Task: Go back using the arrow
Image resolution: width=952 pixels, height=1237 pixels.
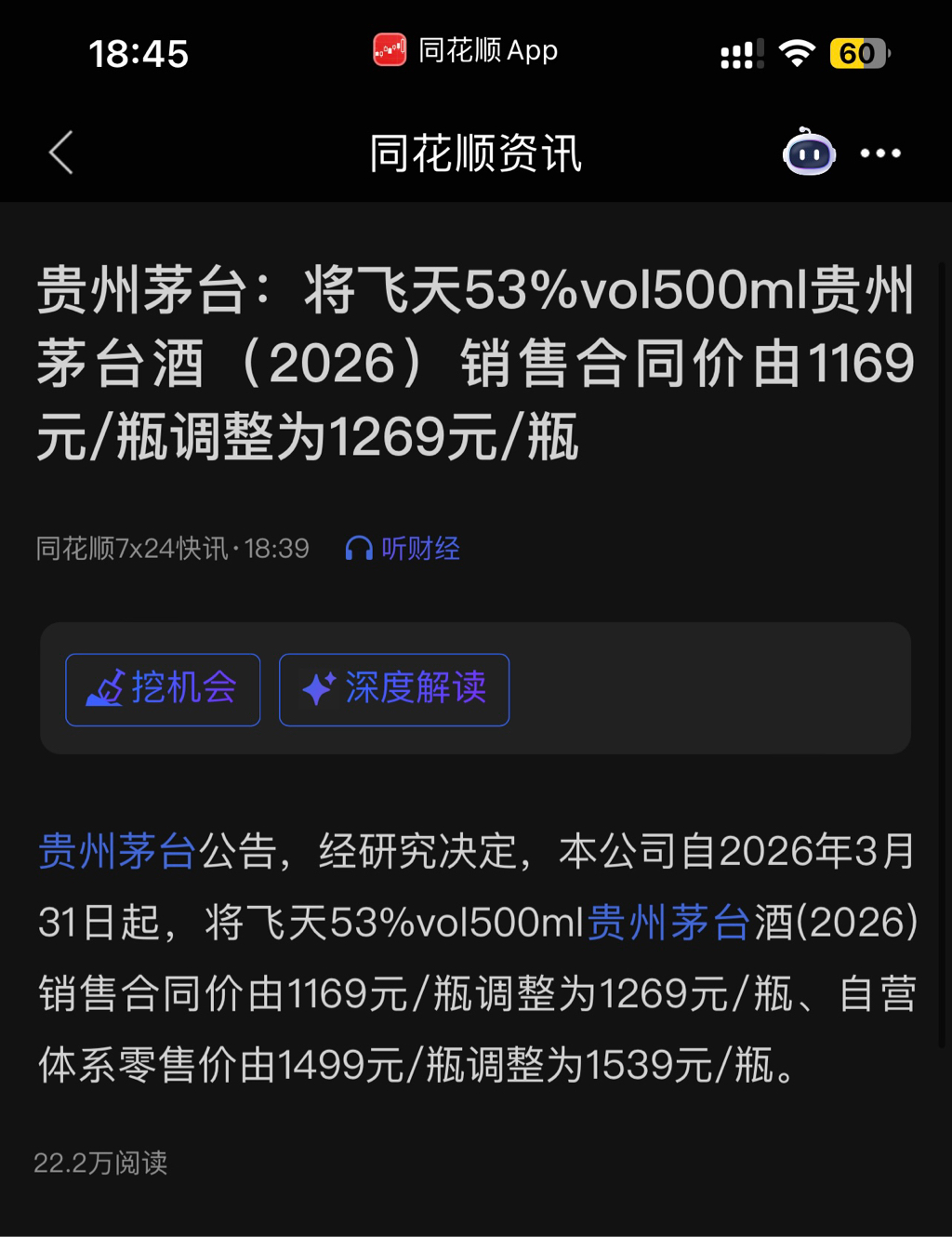Action: coord(61,153)
